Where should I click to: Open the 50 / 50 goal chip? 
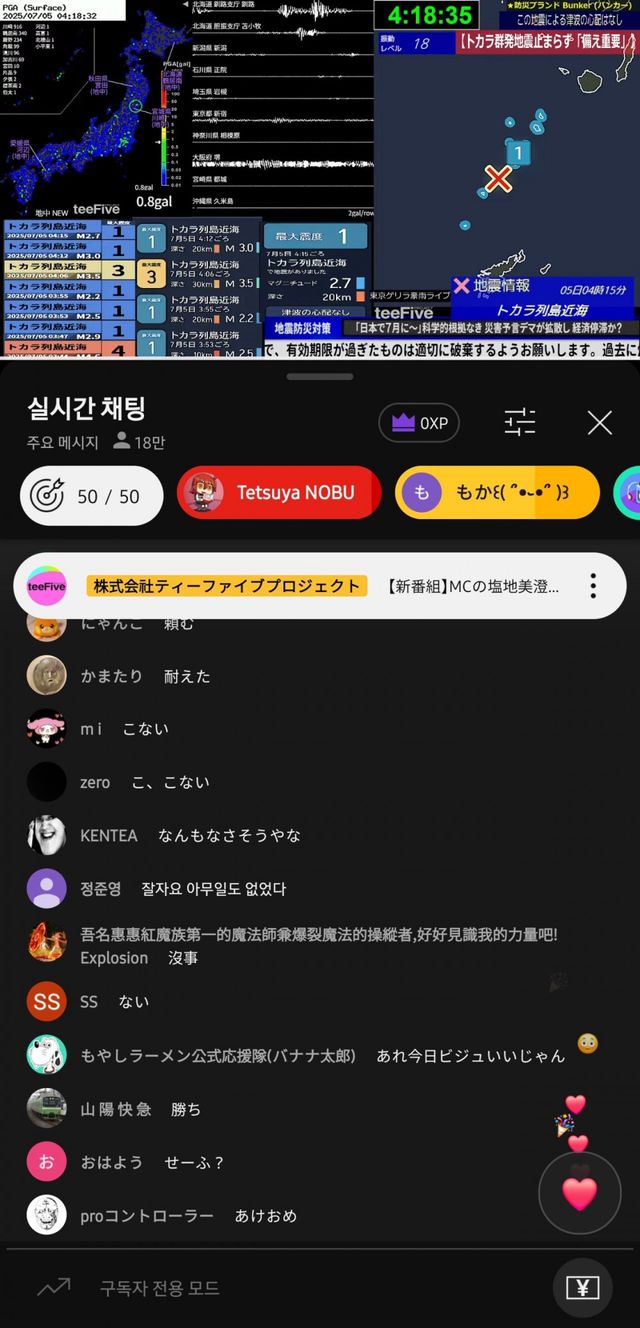tap(92, 494)
